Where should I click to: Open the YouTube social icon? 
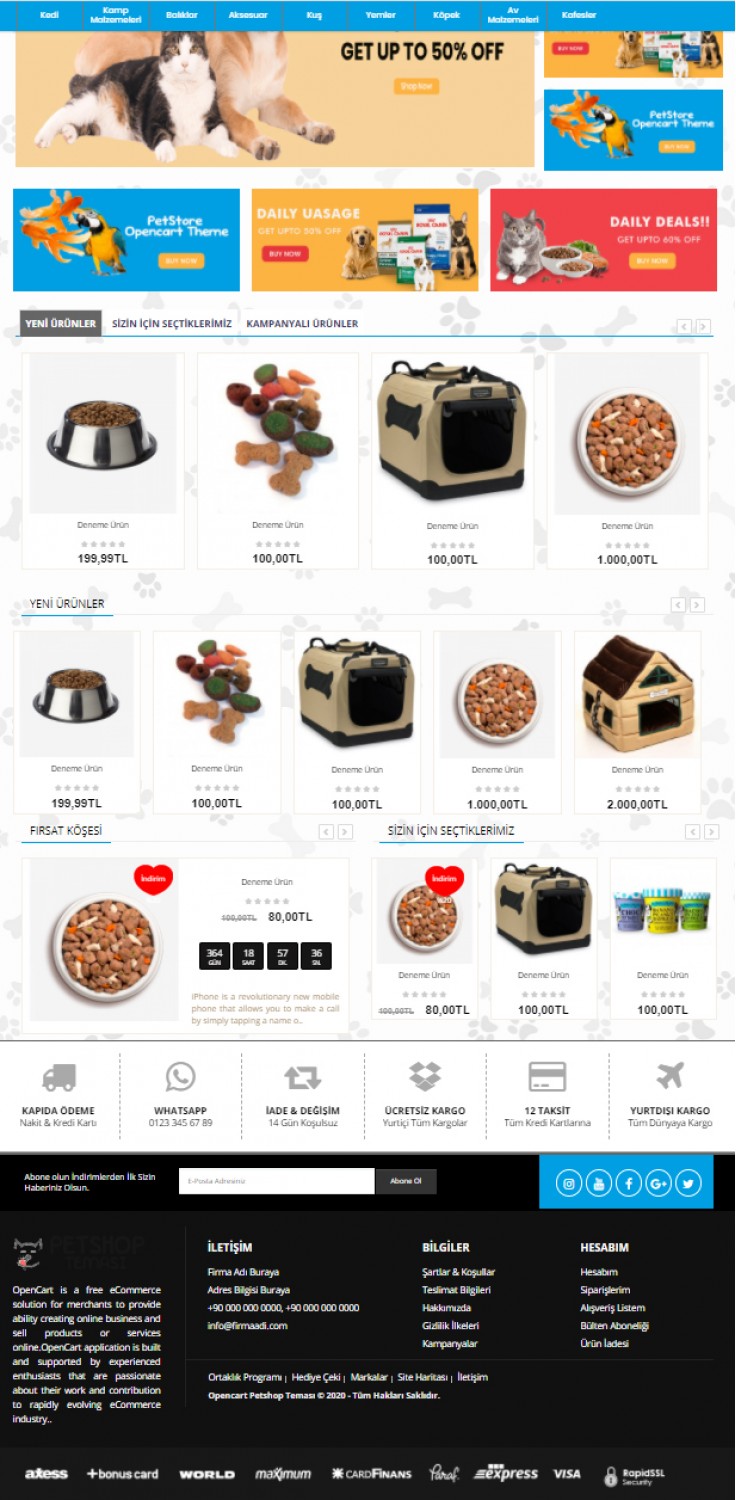click(x=599, y=1183)
